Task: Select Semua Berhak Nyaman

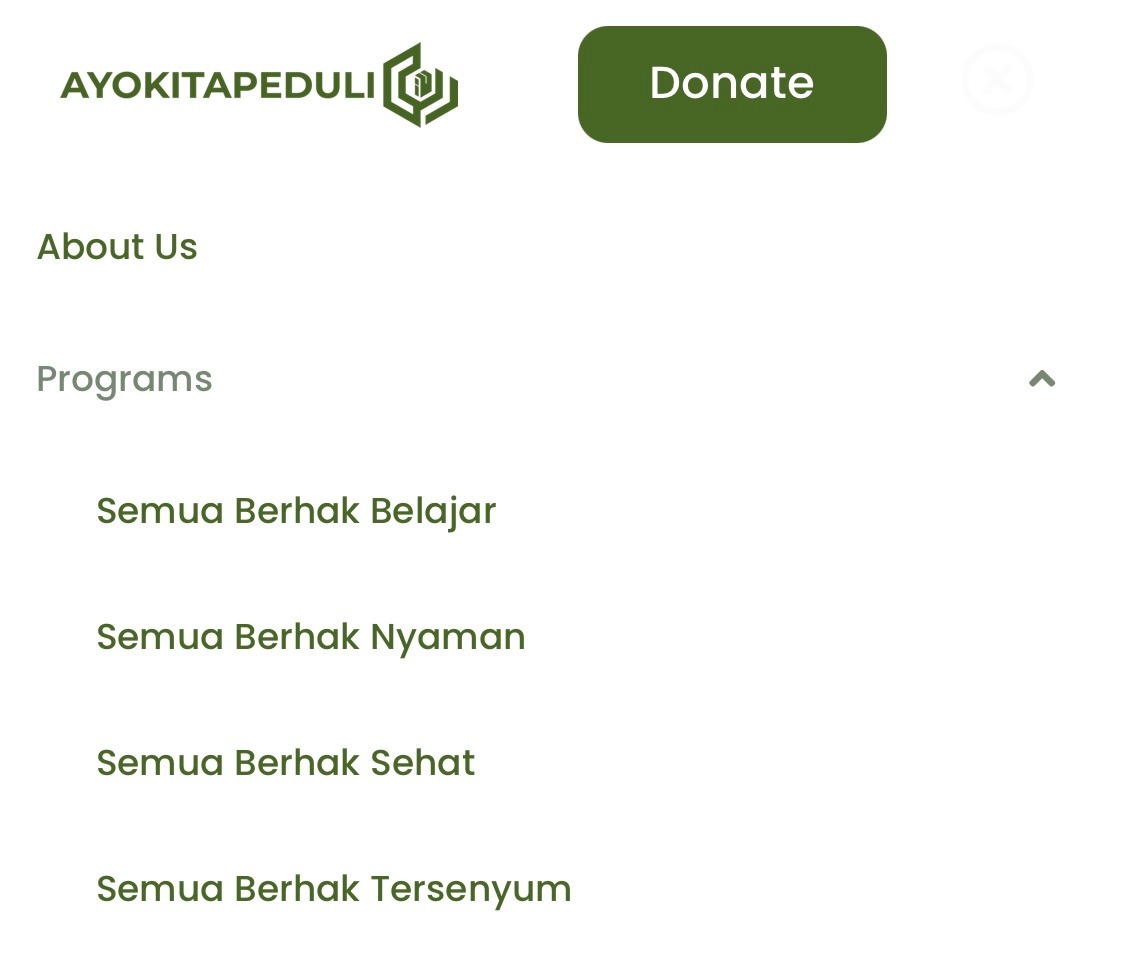Action: (310, 637)
